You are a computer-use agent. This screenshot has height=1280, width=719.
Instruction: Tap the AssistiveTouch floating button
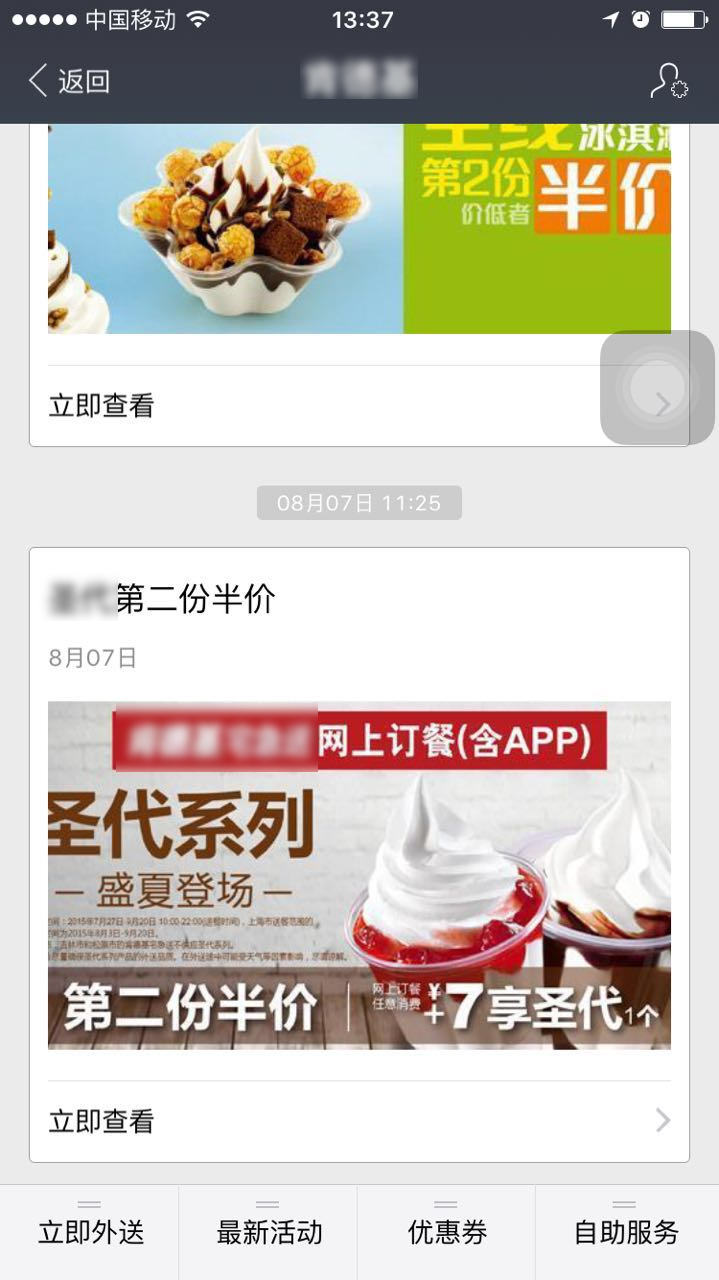[657, 387]
